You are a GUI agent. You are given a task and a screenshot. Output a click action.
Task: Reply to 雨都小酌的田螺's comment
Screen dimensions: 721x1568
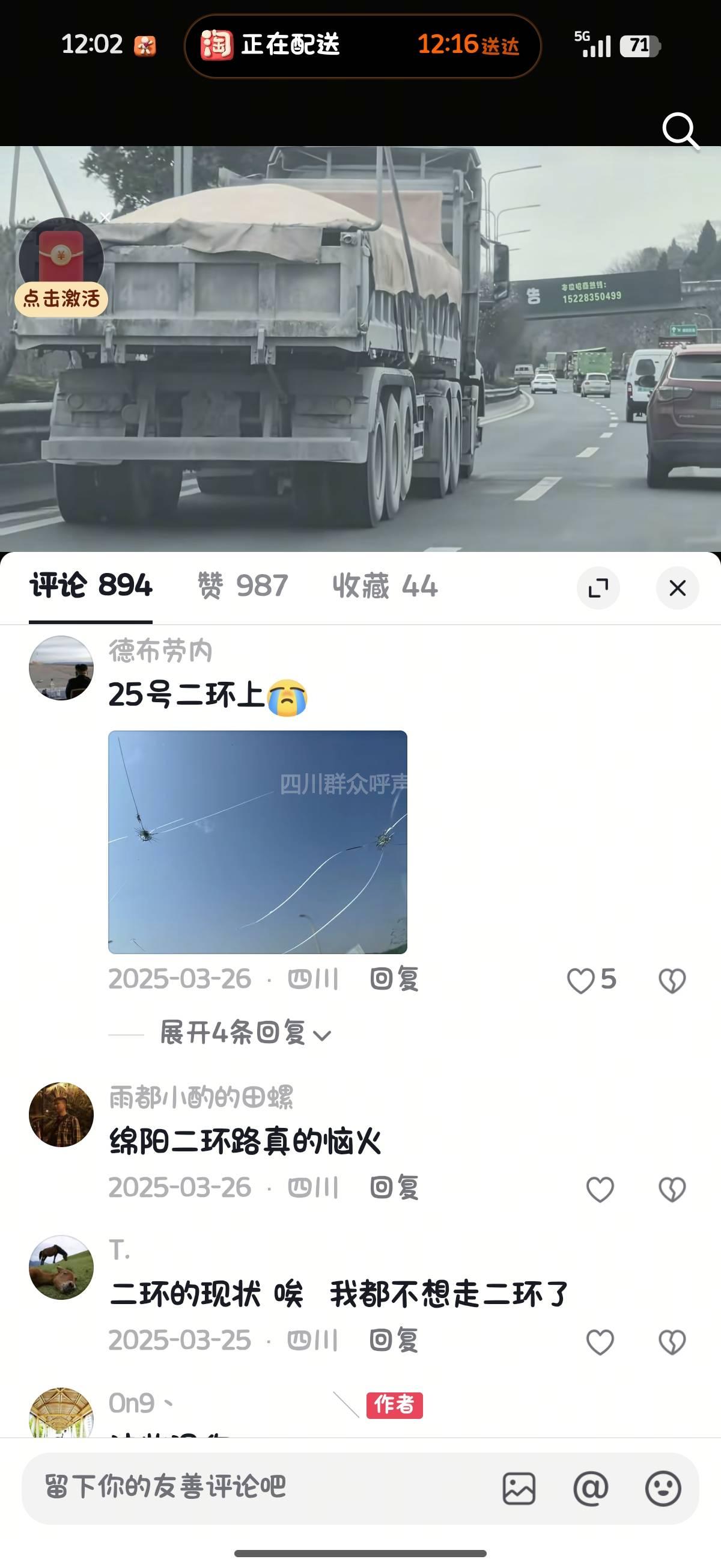tap(394, 1187)
